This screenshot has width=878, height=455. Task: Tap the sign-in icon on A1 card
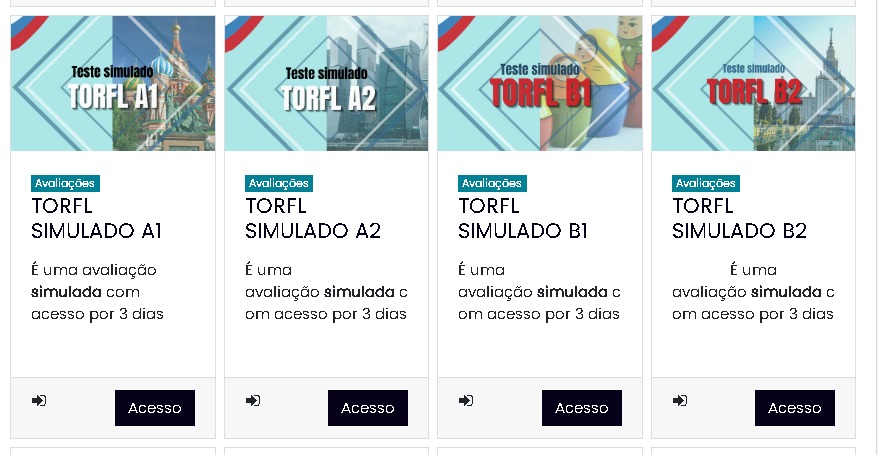pyautogui.click(x=39, y=400)
